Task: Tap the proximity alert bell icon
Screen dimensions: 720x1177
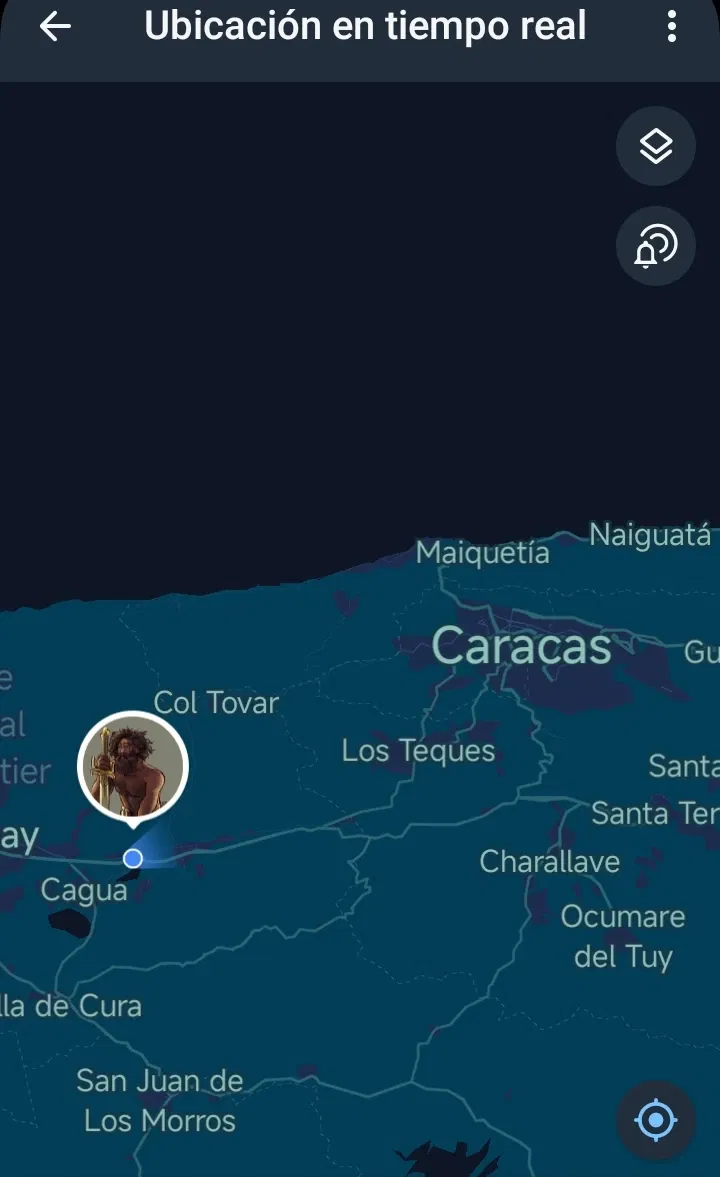Action: coord(656,246)
